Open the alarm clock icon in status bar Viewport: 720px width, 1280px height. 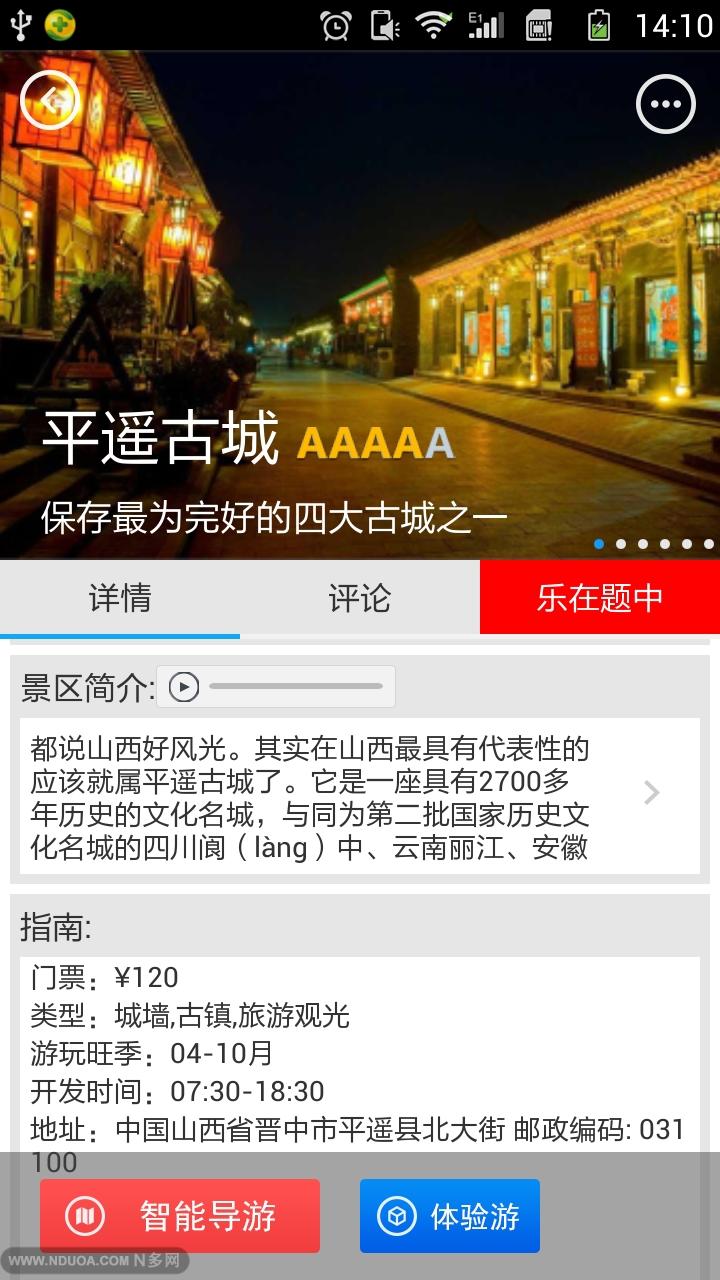tap(337, 24)
